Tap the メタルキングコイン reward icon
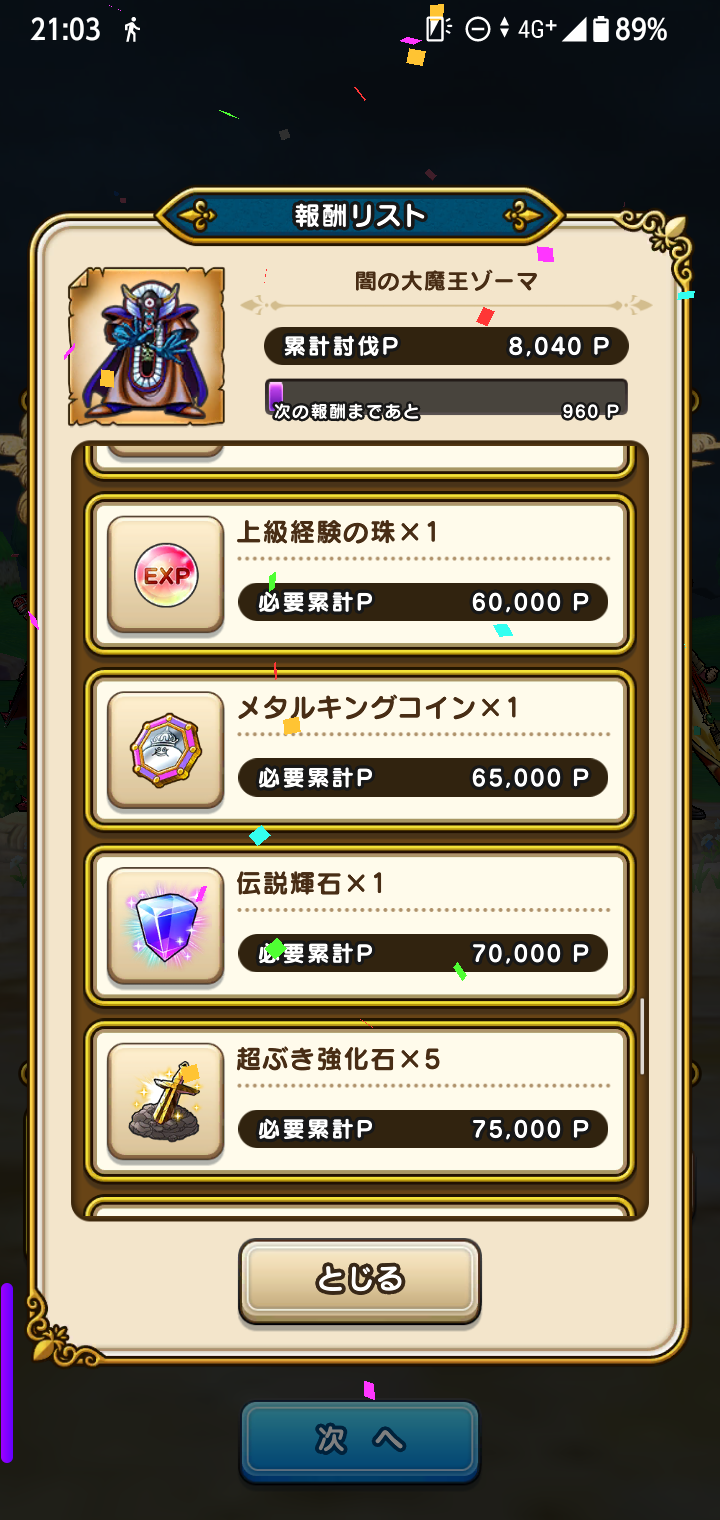Viewport: 720px width, 1520px height. [x=165, y=750]
